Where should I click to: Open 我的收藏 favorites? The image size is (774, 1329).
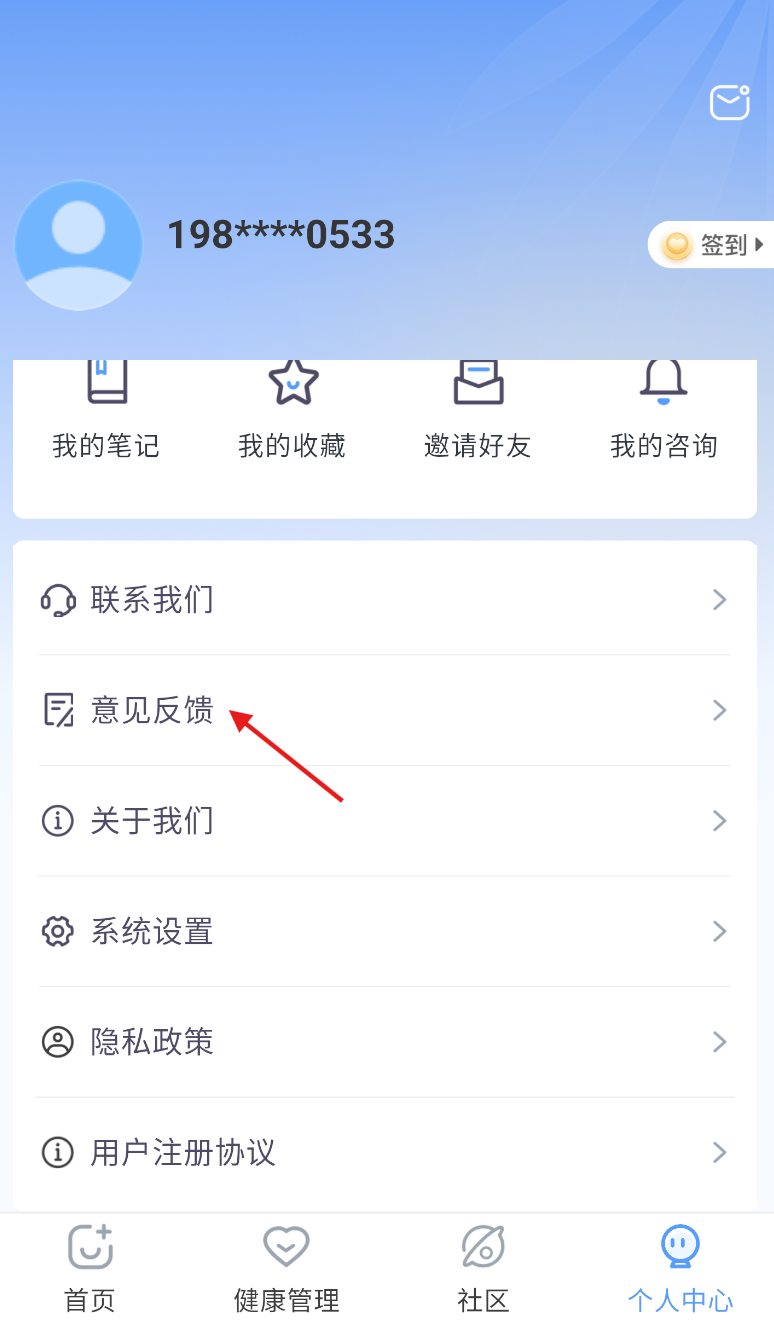pos(292,410)
